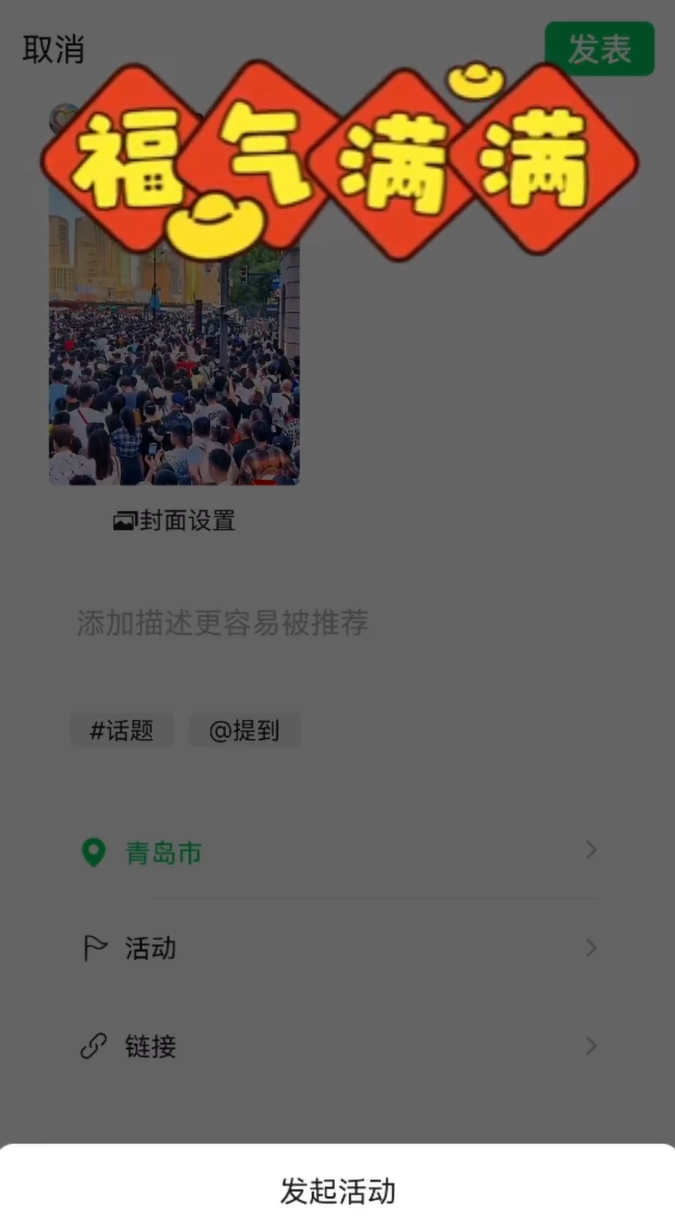This screenshot has height=1221, width=675.
Task: Publish with the 发表 button
Action: (599, 49)
